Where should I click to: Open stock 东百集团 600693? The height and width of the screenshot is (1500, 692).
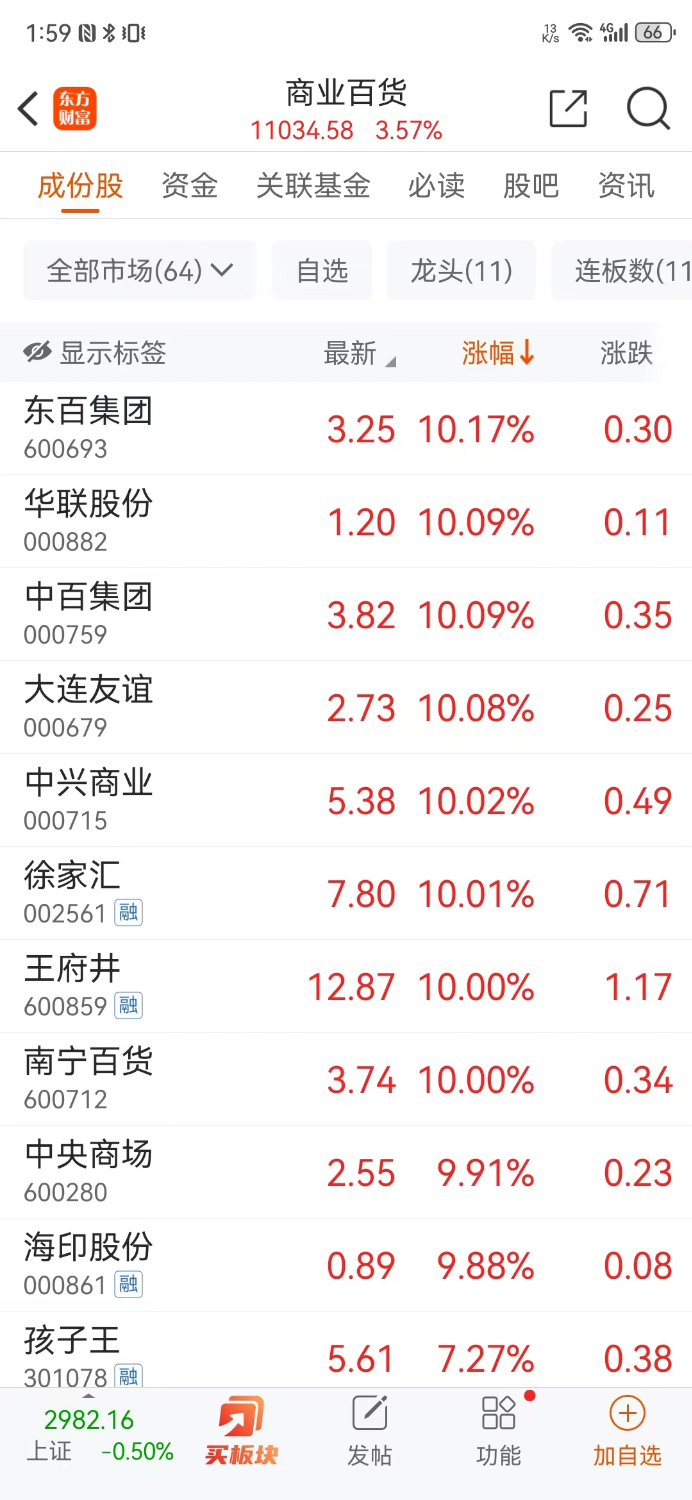point(88,428)
